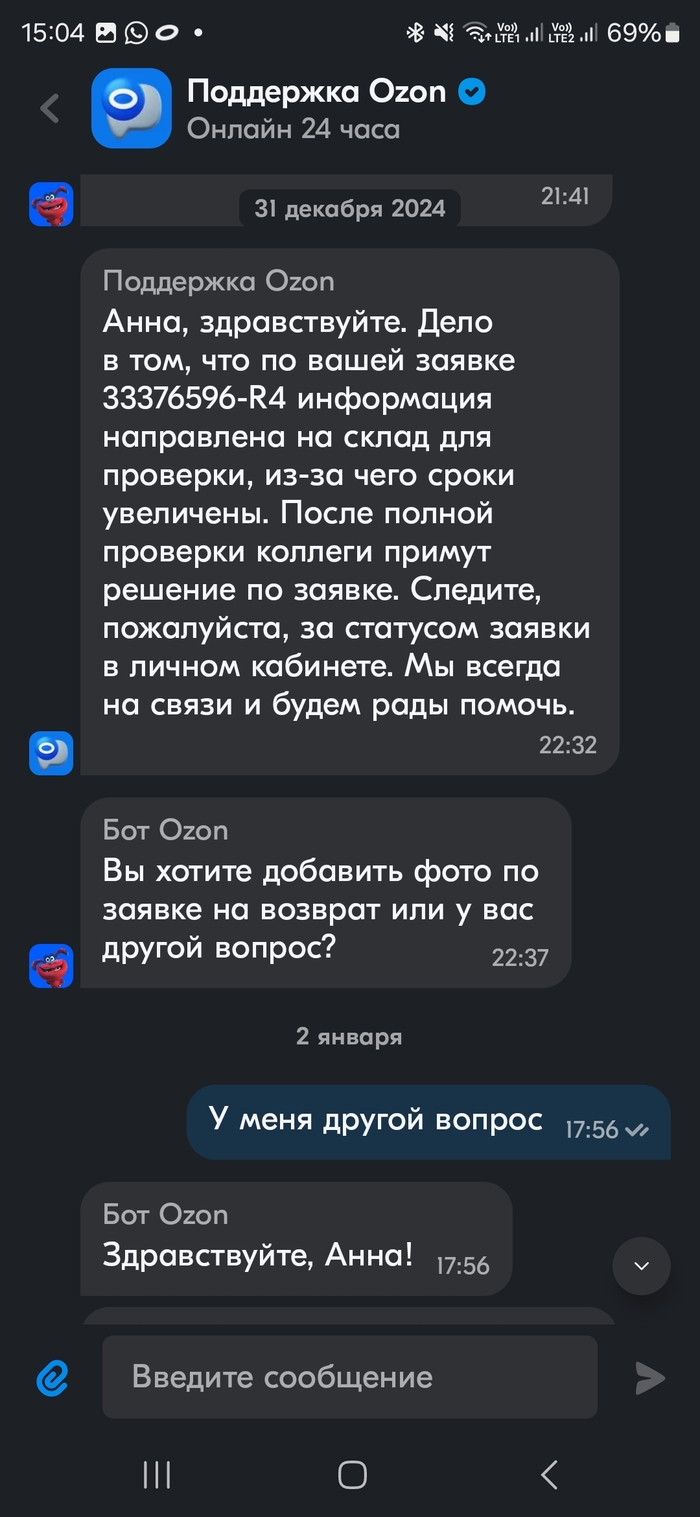Go to the home screen
The height and width of the screenshot is (1517, 700).
352,1474
